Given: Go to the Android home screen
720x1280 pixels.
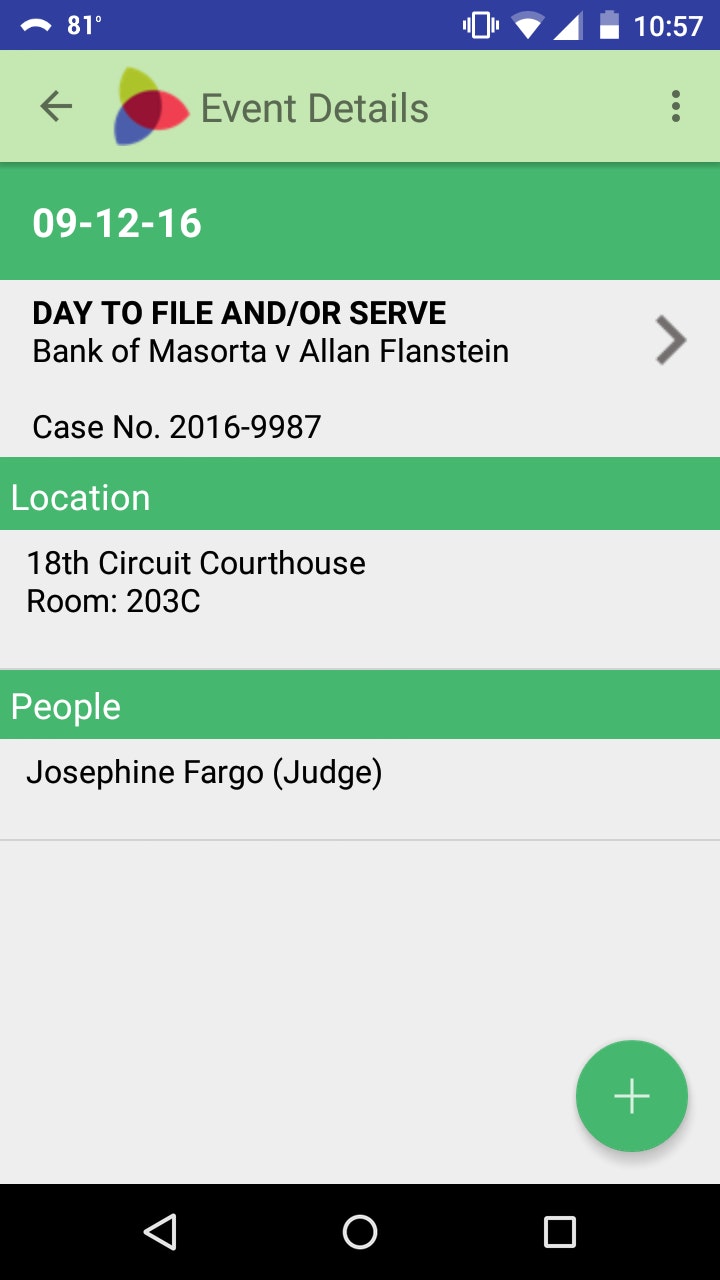Looking at the screenshot, I should point(360,1232).
